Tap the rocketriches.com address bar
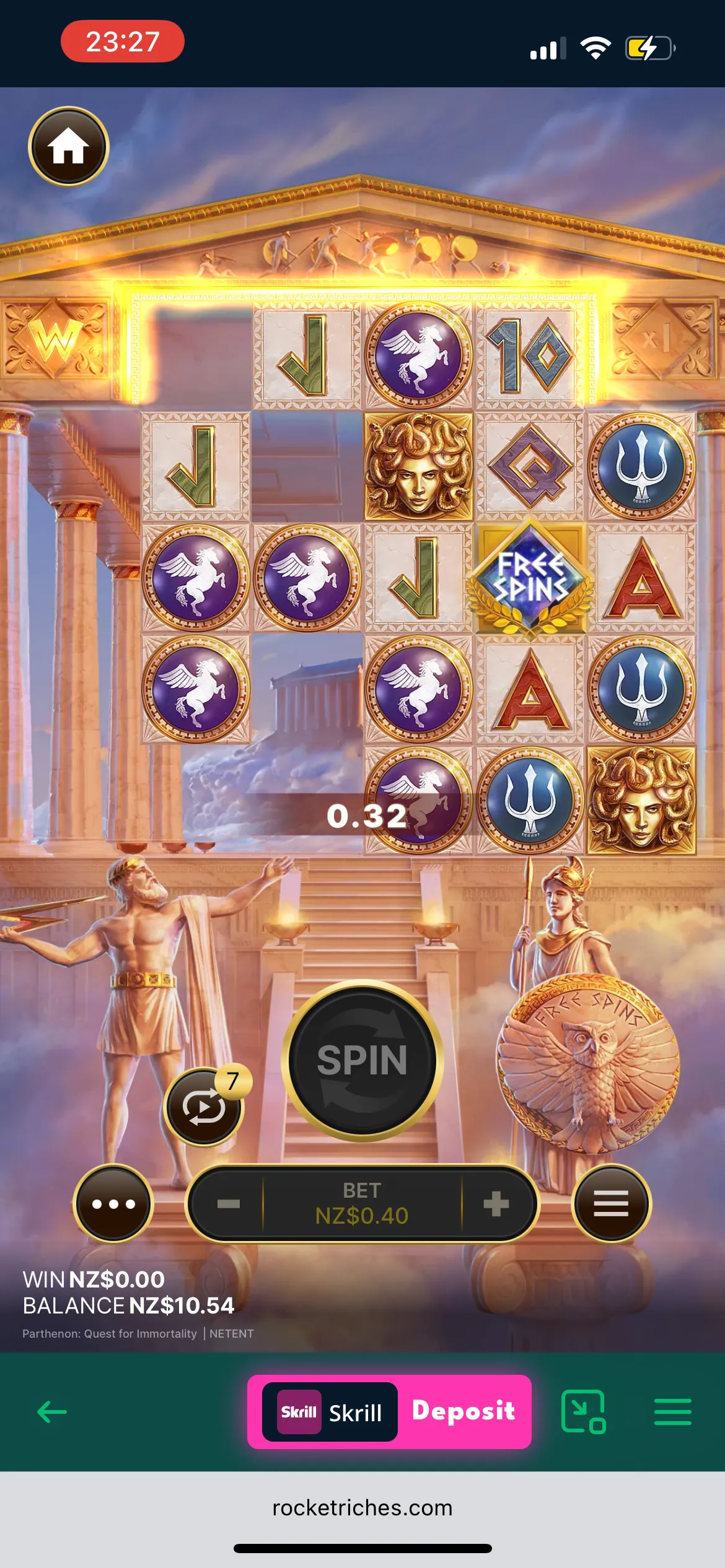Image resolution: width=725 pixels, height=1568 pixels. click(x=362, y=1507)
